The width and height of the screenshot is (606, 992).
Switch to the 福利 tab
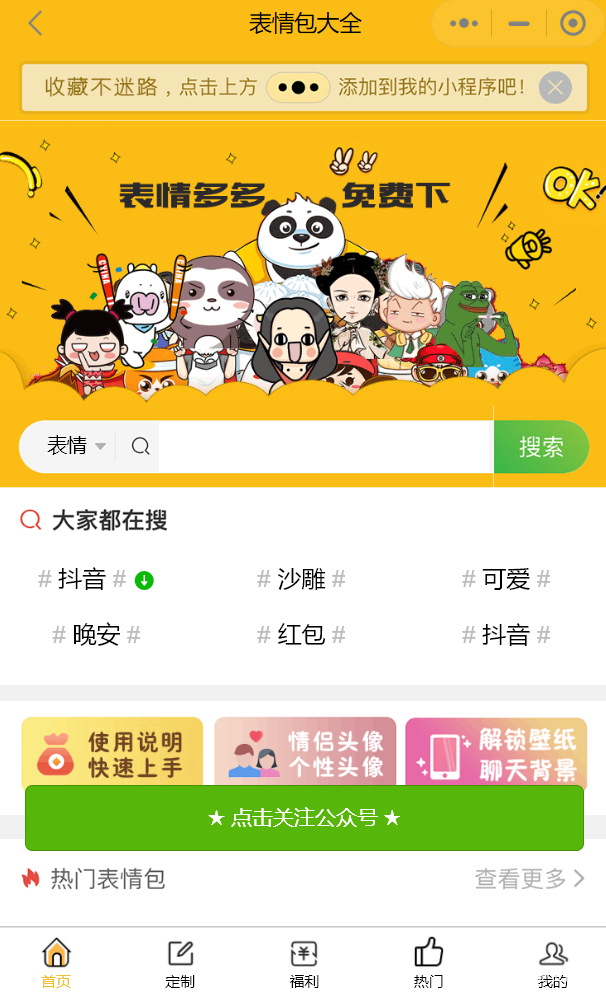[304, 963]
